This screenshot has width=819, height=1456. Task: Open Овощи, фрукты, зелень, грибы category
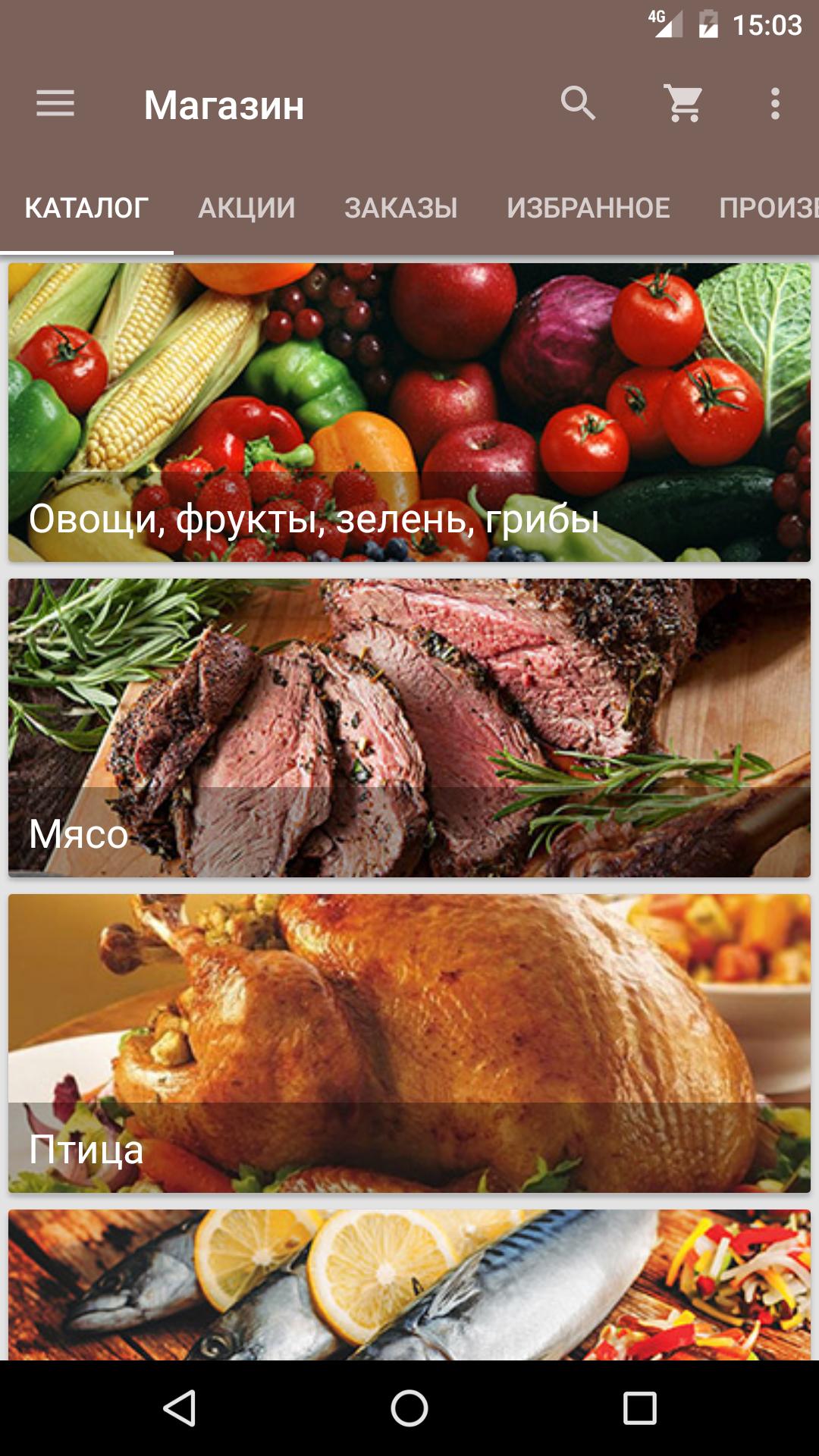[409, 413]
